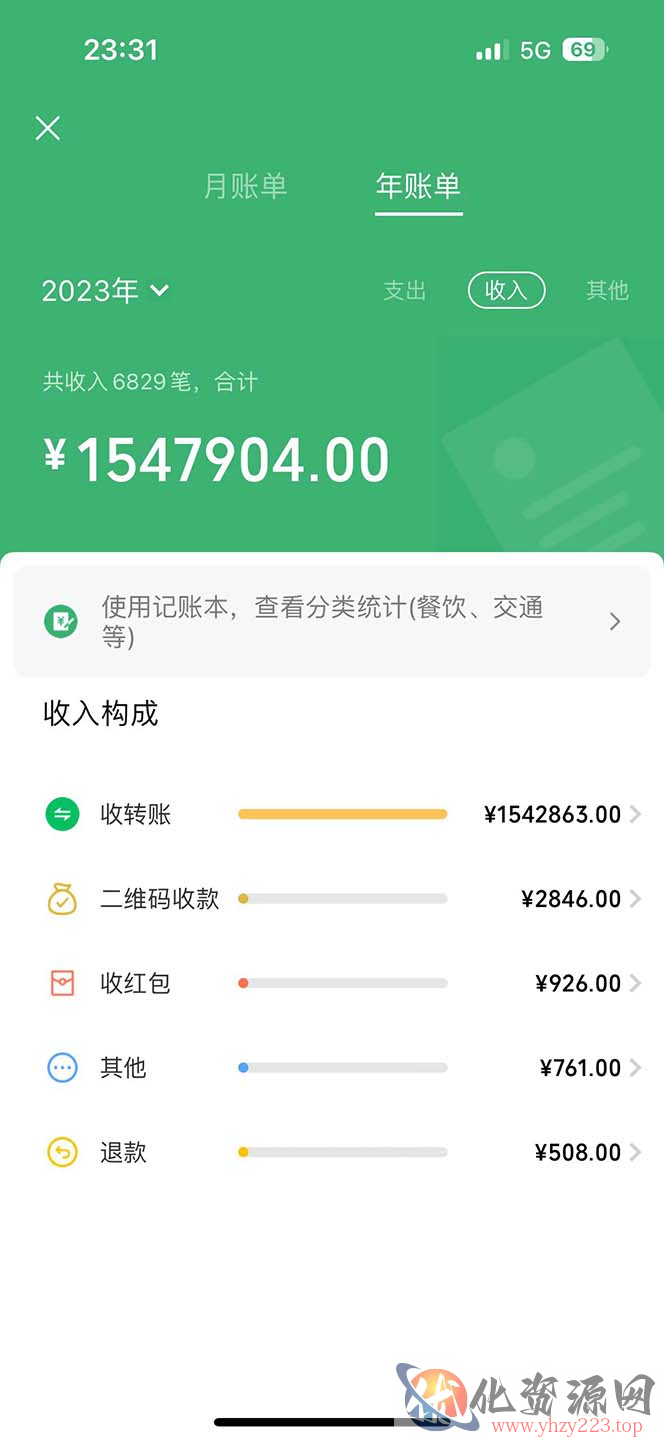
Task: Select the 收入 filter
Action: pos(506,291)
